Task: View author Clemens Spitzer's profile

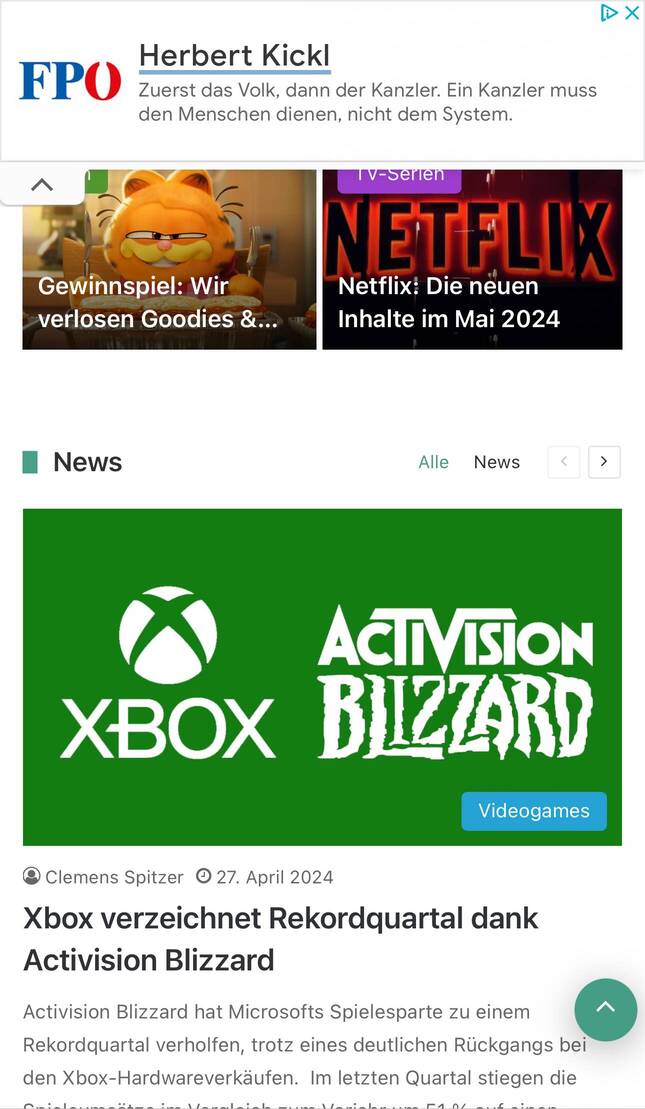Action: coord(114,877)
